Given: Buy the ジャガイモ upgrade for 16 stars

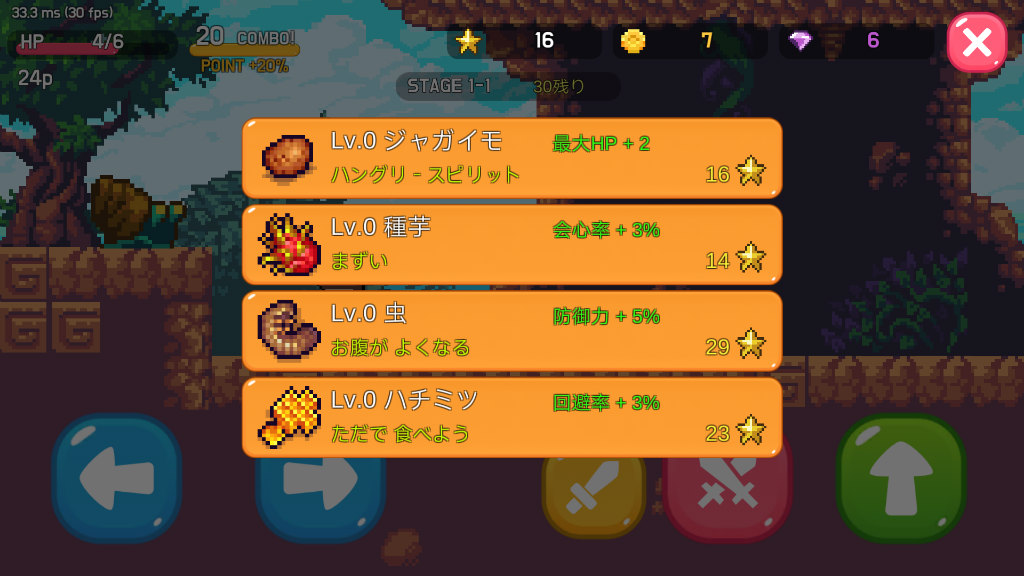Looking at the screenshot, I should pyautogui.click(x=511, y=158).
